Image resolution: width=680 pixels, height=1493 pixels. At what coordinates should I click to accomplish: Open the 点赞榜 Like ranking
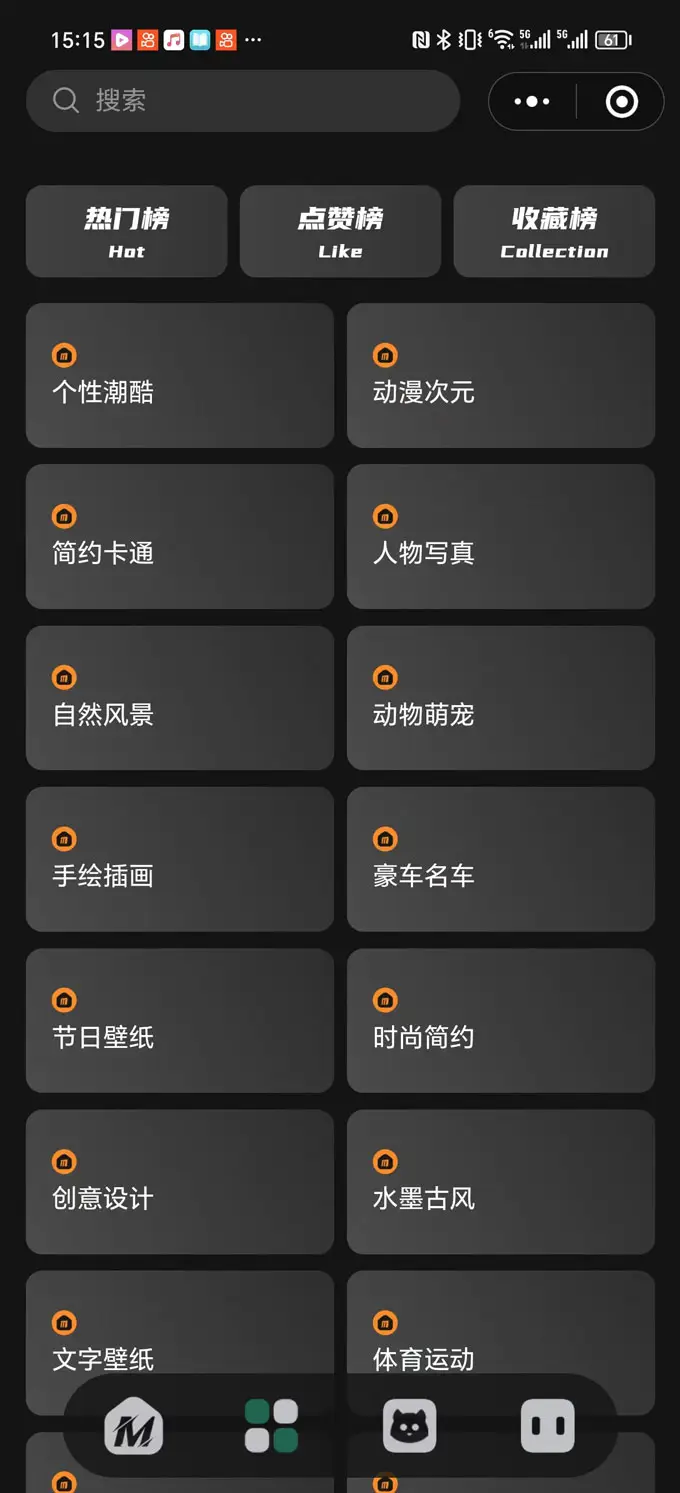(x=340, y=231)
